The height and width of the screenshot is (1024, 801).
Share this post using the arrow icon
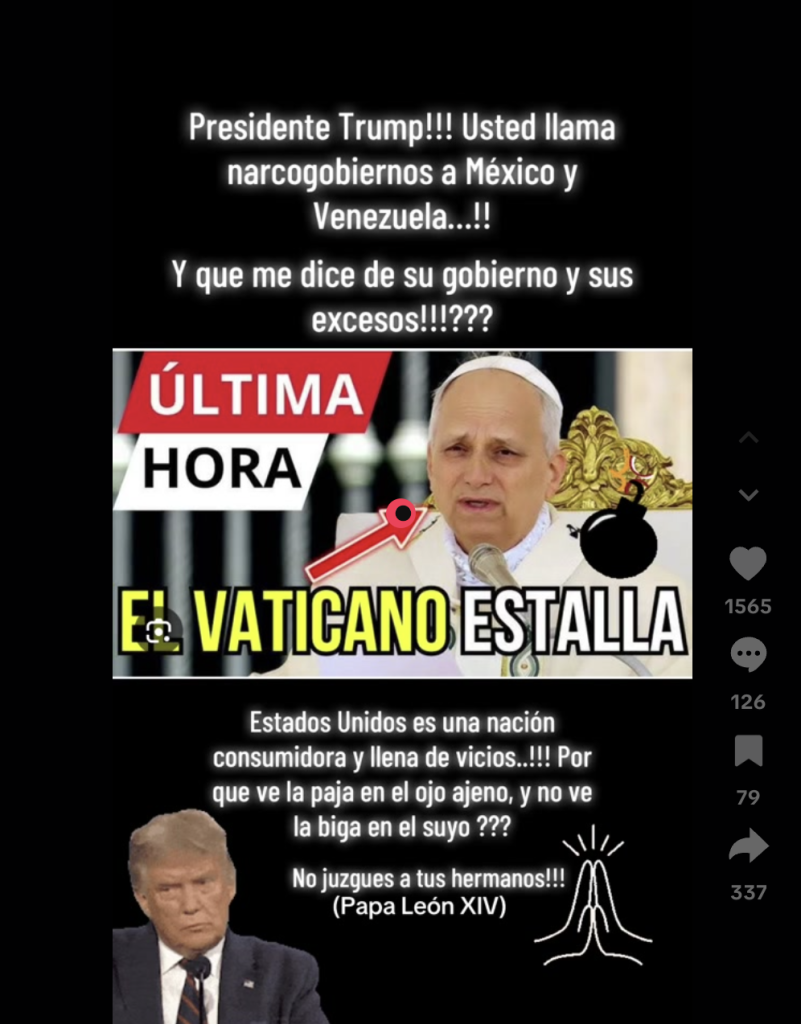click(748, 847)
